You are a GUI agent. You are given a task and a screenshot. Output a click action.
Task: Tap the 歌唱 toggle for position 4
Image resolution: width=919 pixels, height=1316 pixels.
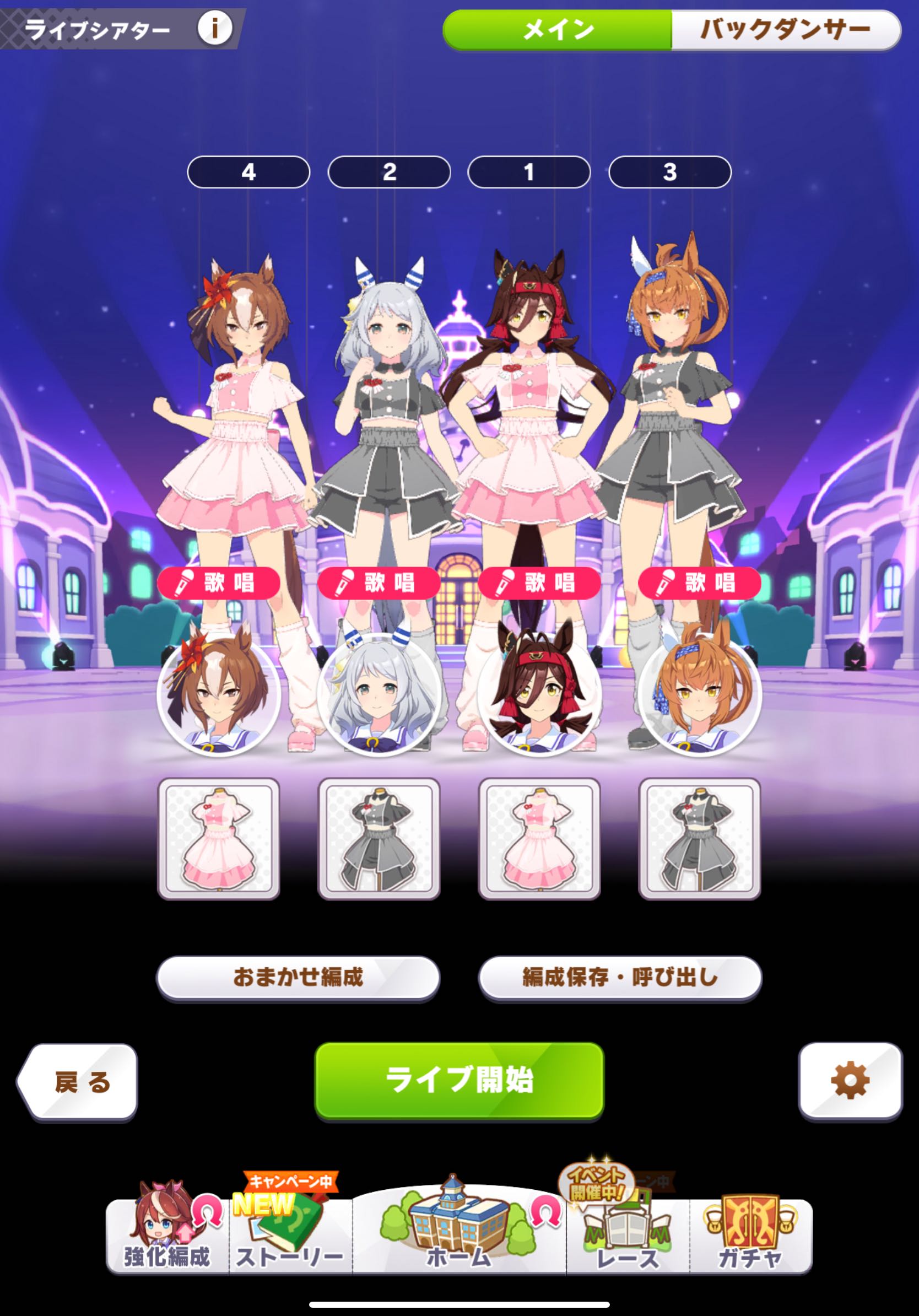pos(219,583)
